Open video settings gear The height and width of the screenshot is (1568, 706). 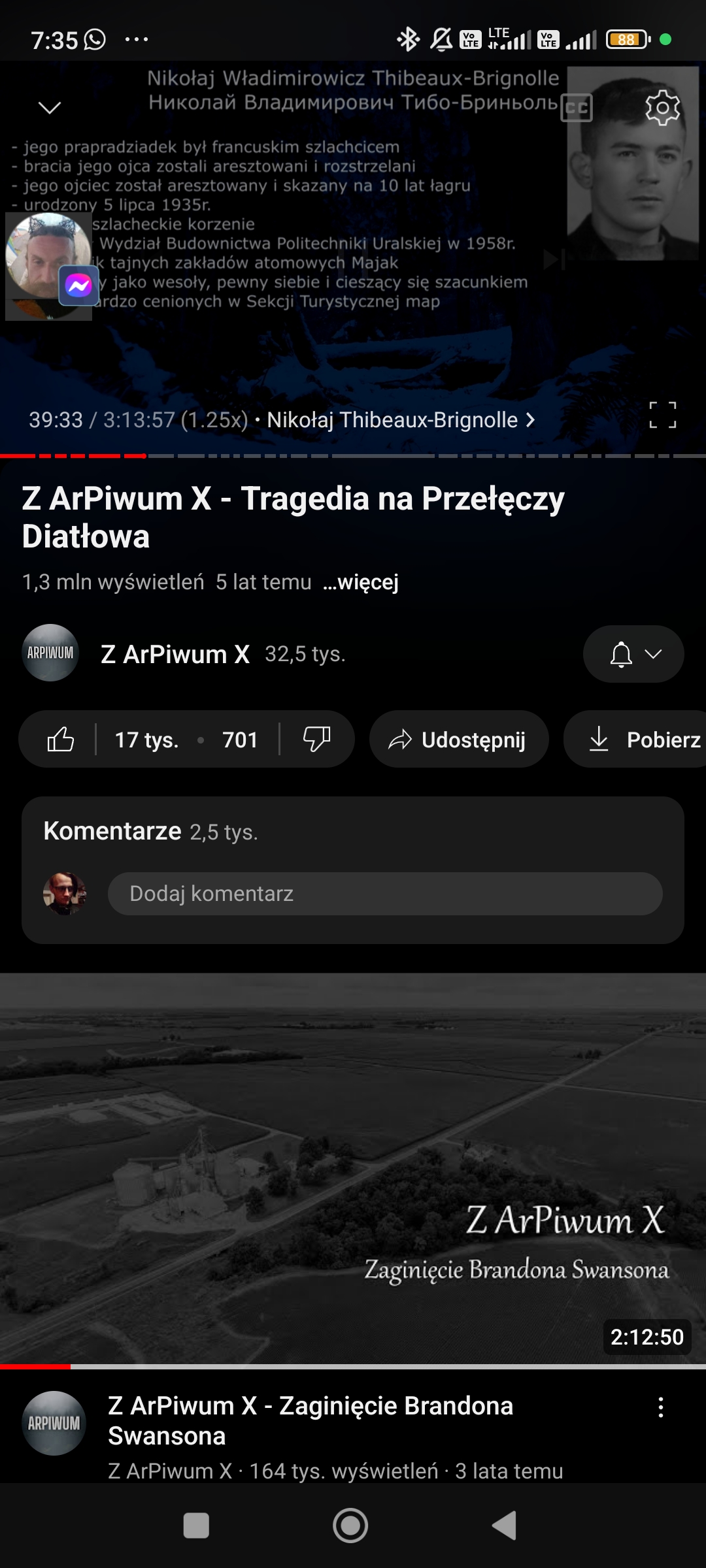tap(662, 108)
